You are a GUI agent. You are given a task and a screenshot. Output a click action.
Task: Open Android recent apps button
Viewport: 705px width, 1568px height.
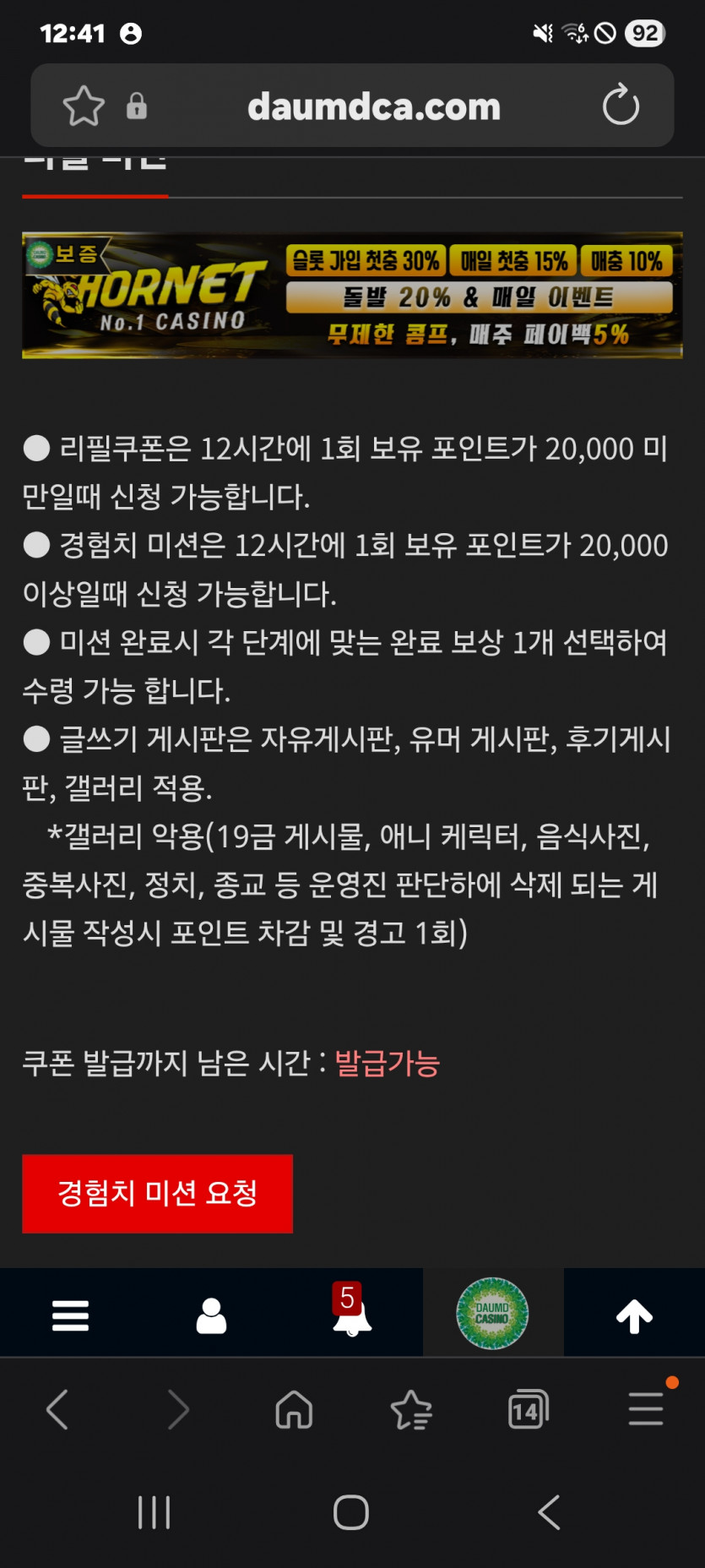(154, 1513)
